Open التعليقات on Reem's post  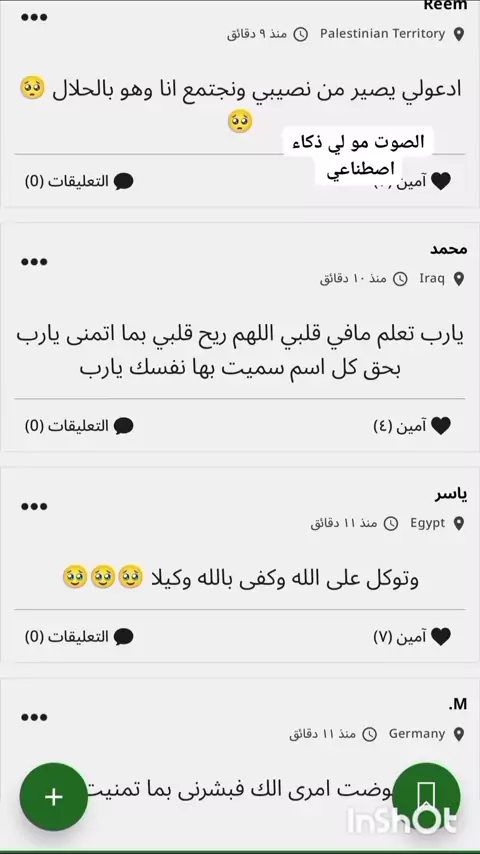80,181
